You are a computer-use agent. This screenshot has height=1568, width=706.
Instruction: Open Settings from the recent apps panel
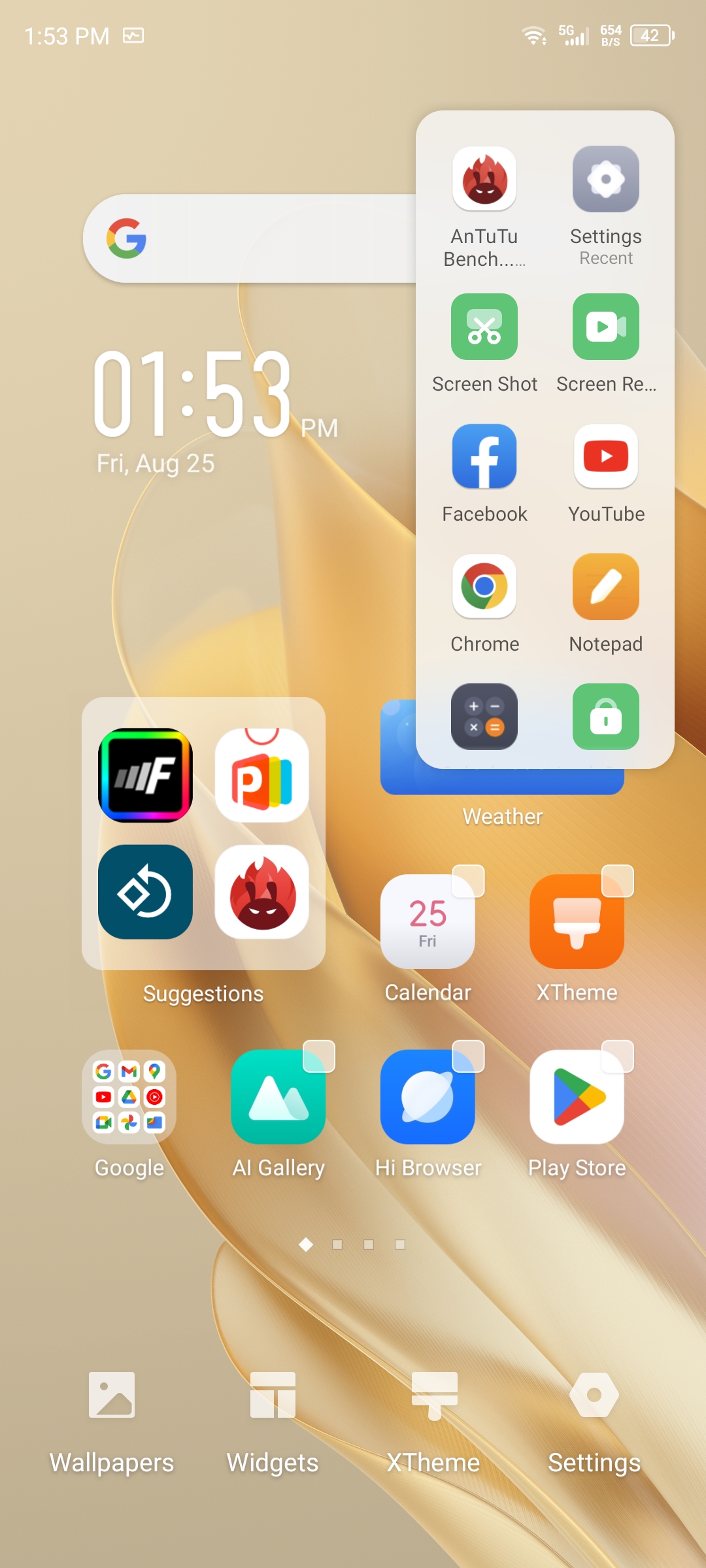(605, 180)
